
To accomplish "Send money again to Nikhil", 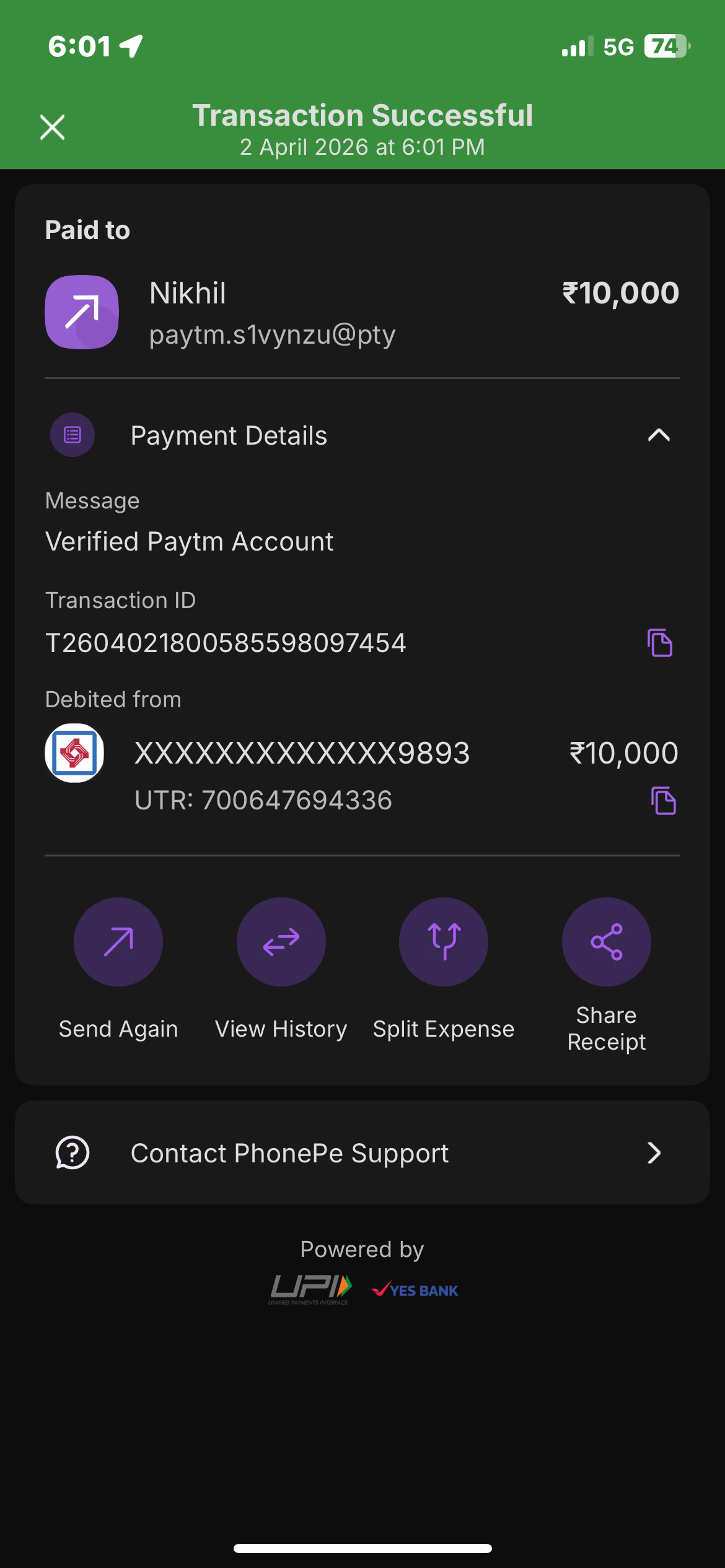I will [x=118, y=942].
